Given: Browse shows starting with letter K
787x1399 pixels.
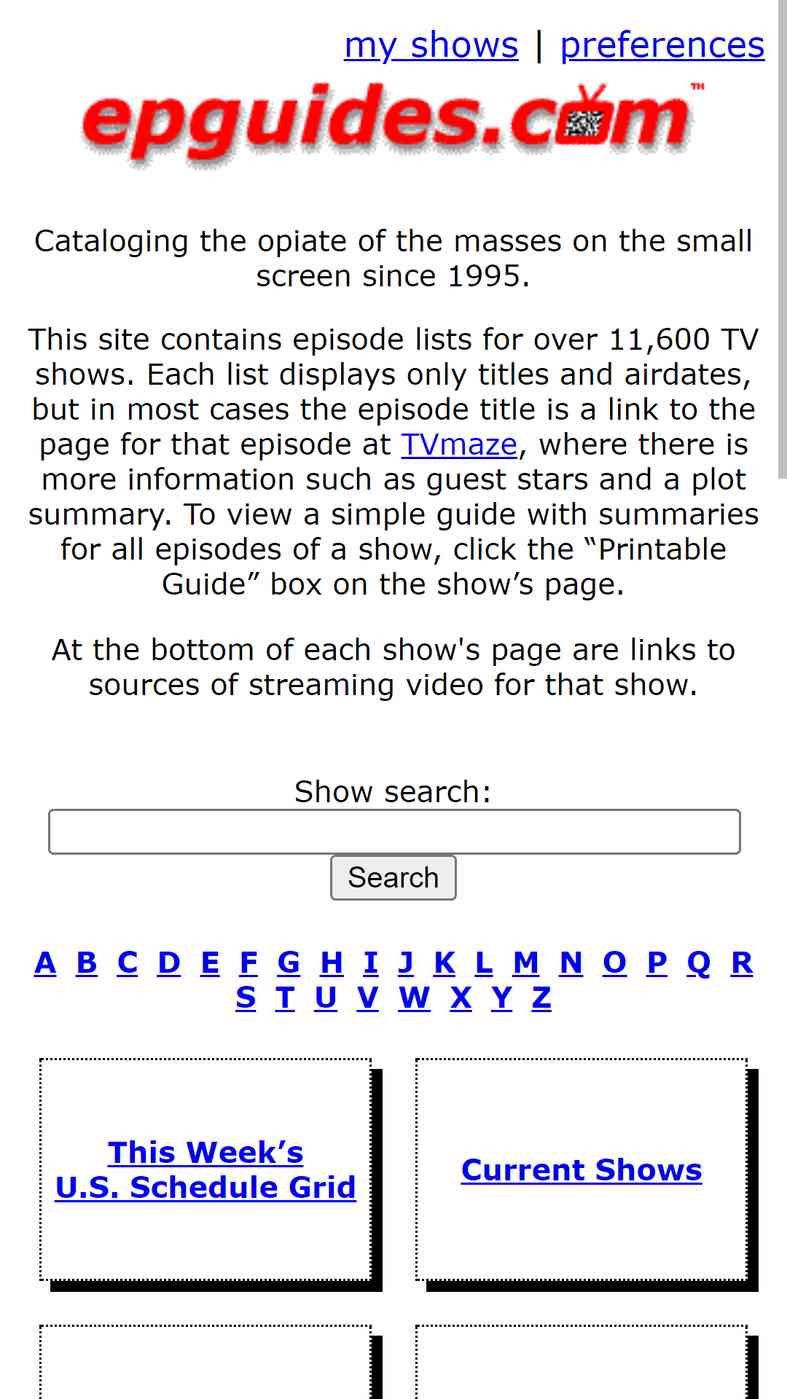Looking at the screenshot, I should pyautogui.click(x=444, y=963).
